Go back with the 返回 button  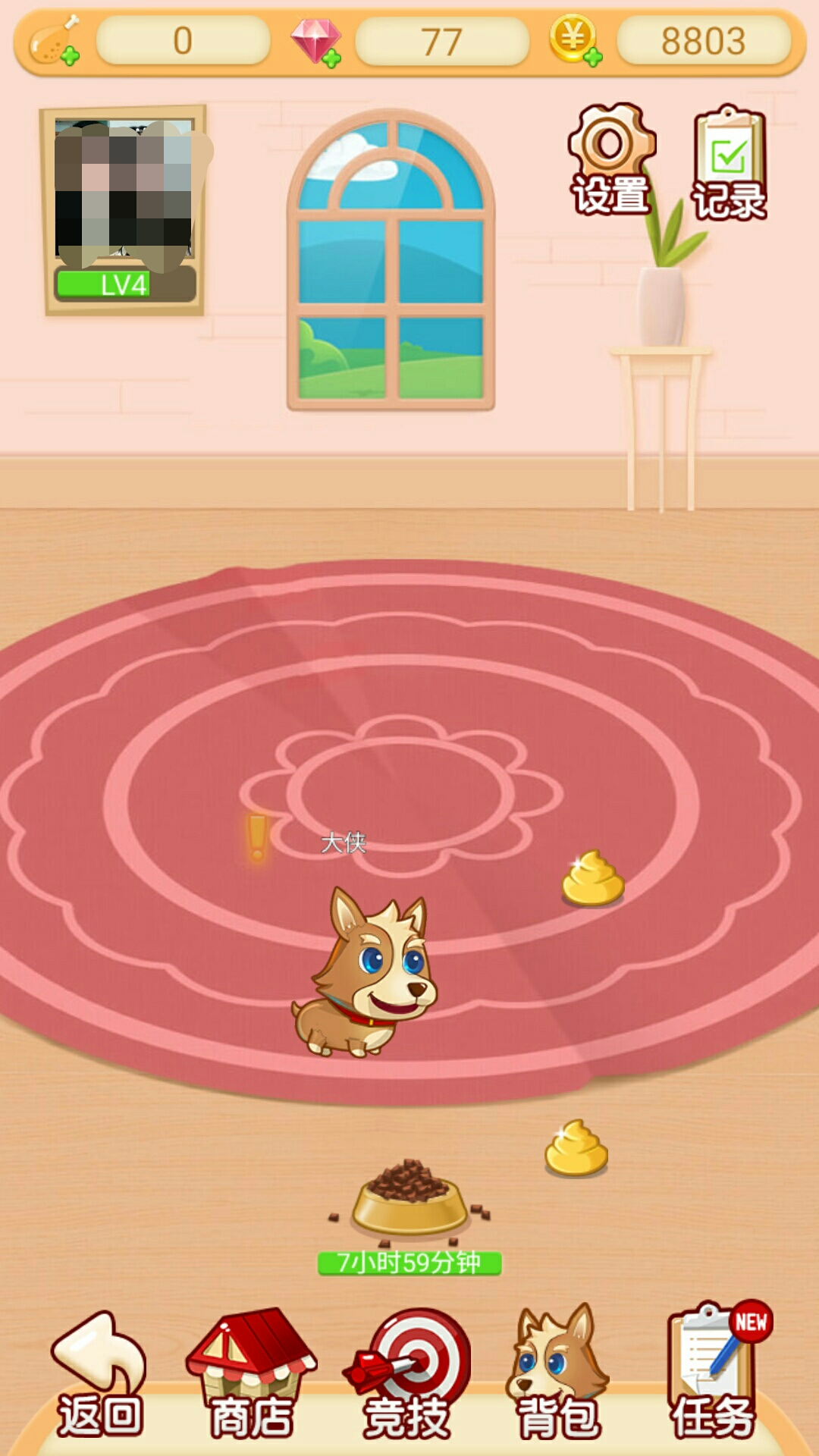click(x=99, y=1376)
